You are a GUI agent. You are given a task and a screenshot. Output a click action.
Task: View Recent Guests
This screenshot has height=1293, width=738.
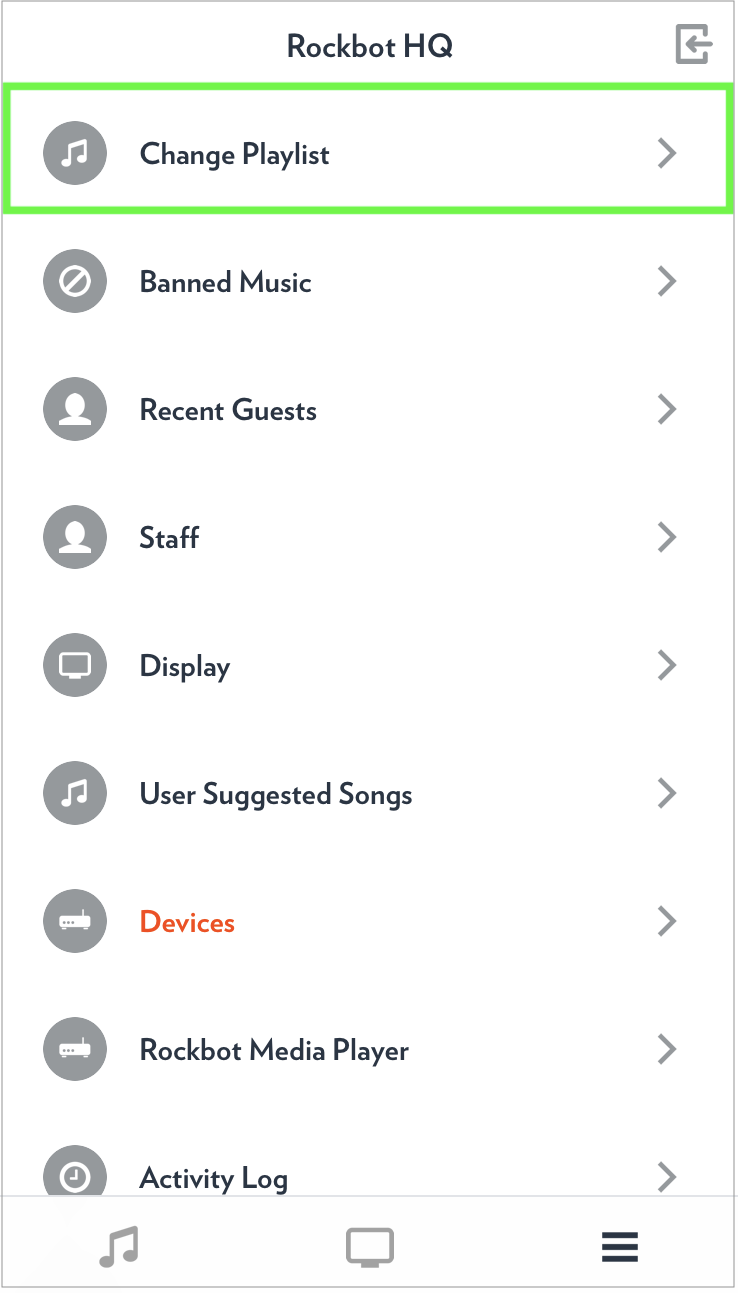coord(368,410)
